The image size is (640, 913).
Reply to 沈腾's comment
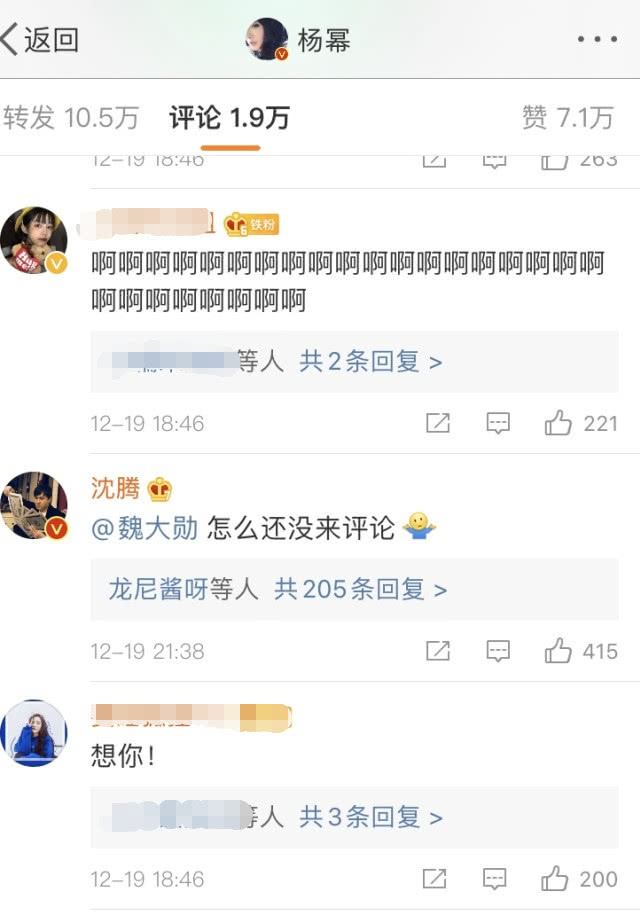click(498, 651)
